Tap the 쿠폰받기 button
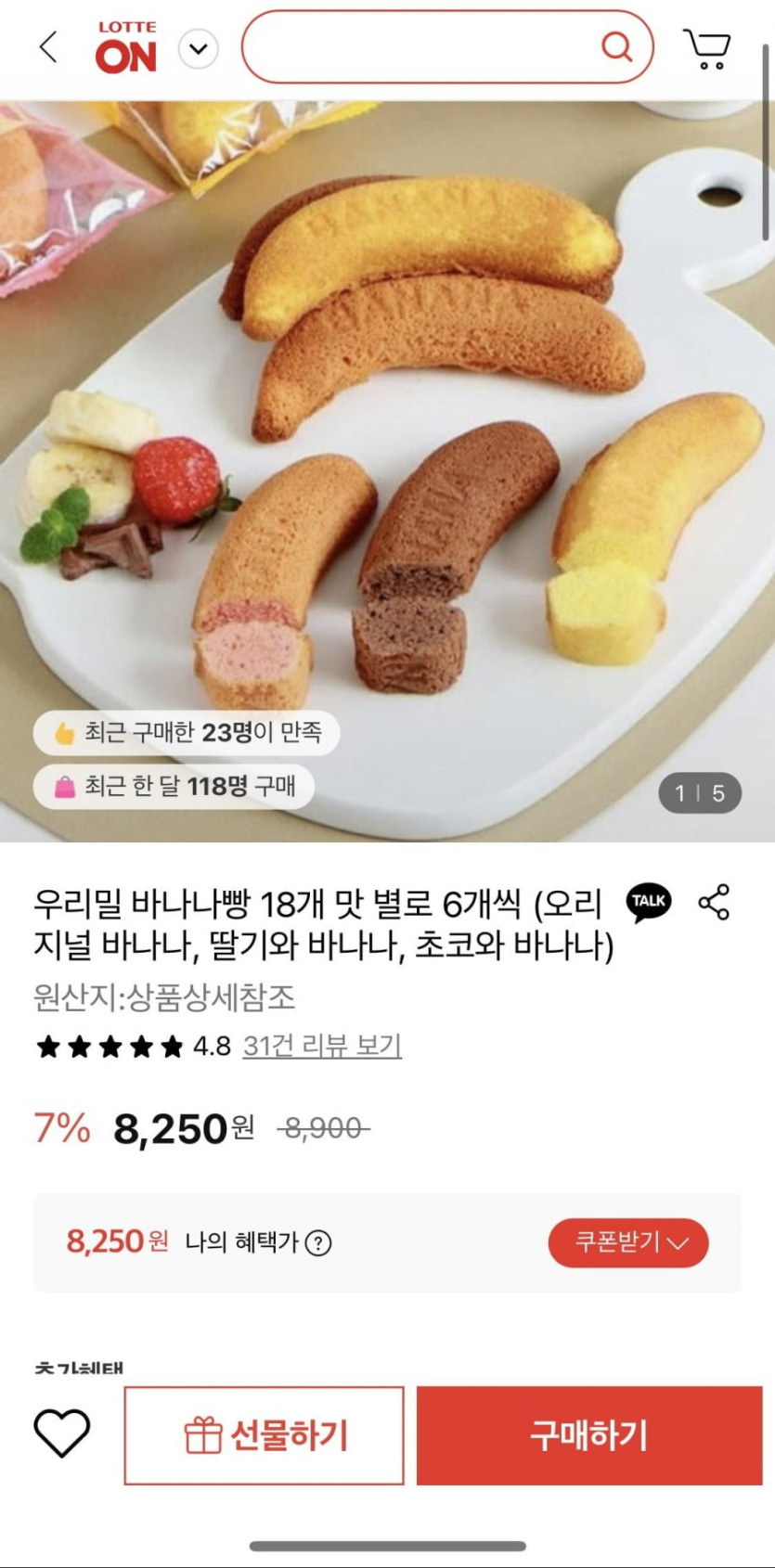The width and height of the screenshot is (775, 1568). click(628, 1242)
